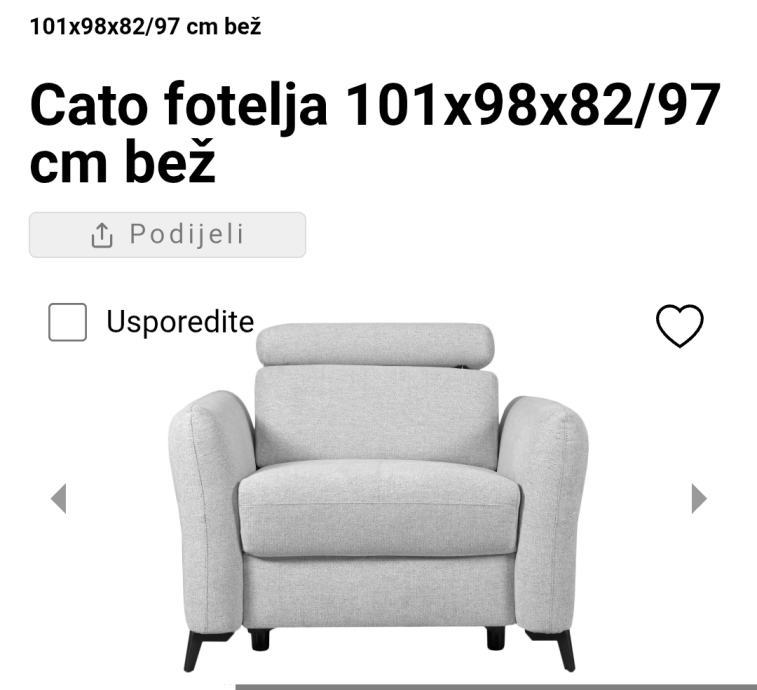Share the product via Podijeli button
The width and height of the screenshot is (757, 690).
tap(167, 235)
